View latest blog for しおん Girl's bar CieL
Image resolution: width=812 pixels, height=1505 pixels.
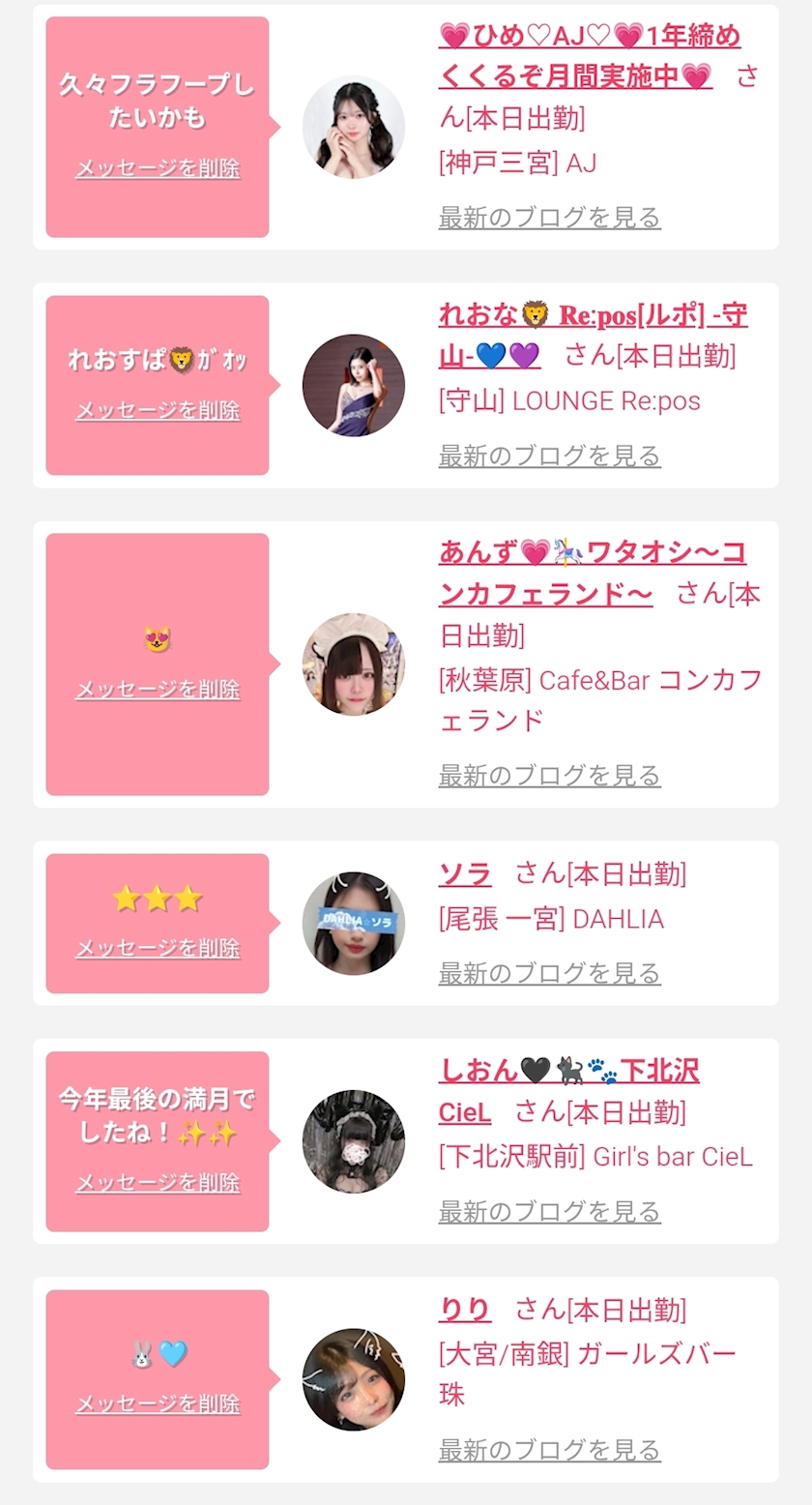click(549, 1212)
